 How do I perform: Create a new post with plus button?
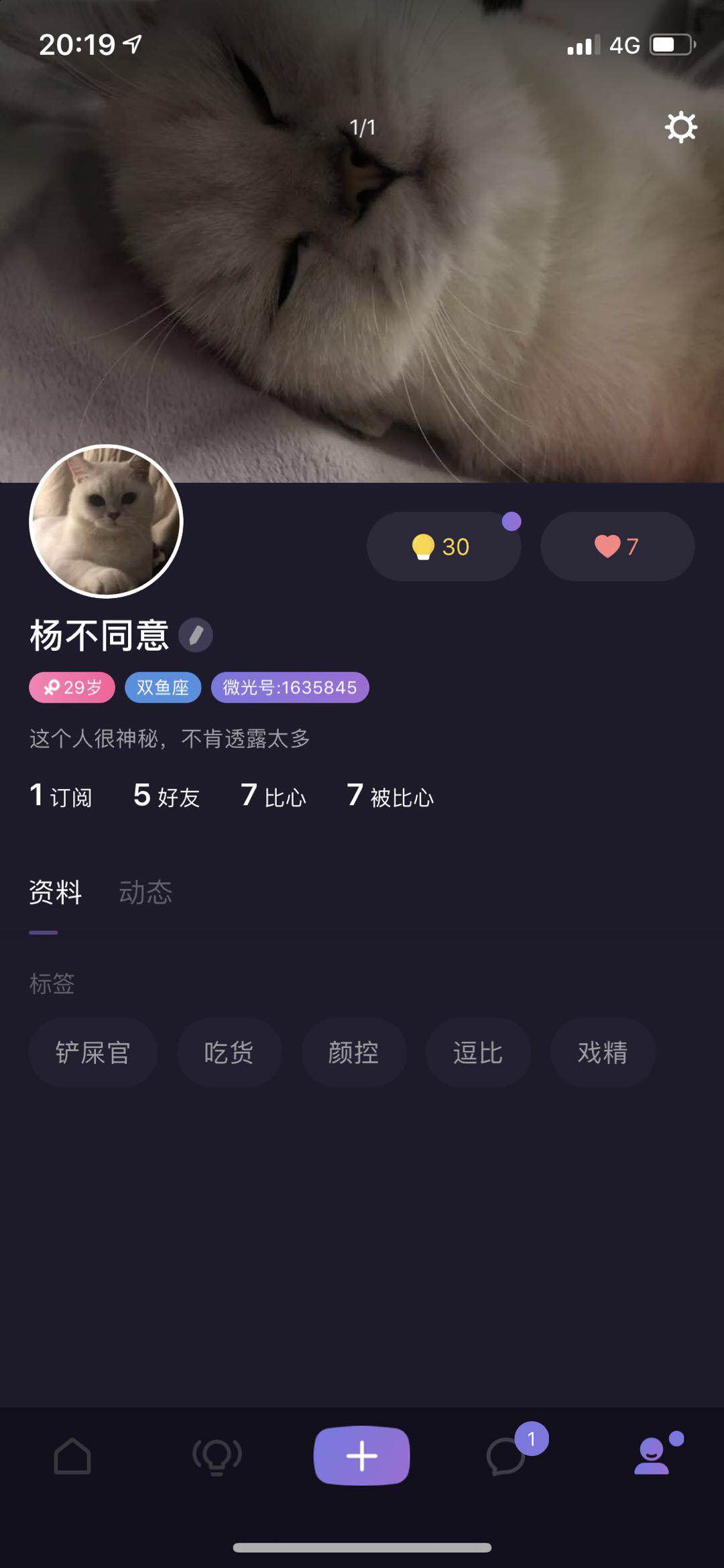[x=362, y=1455]
